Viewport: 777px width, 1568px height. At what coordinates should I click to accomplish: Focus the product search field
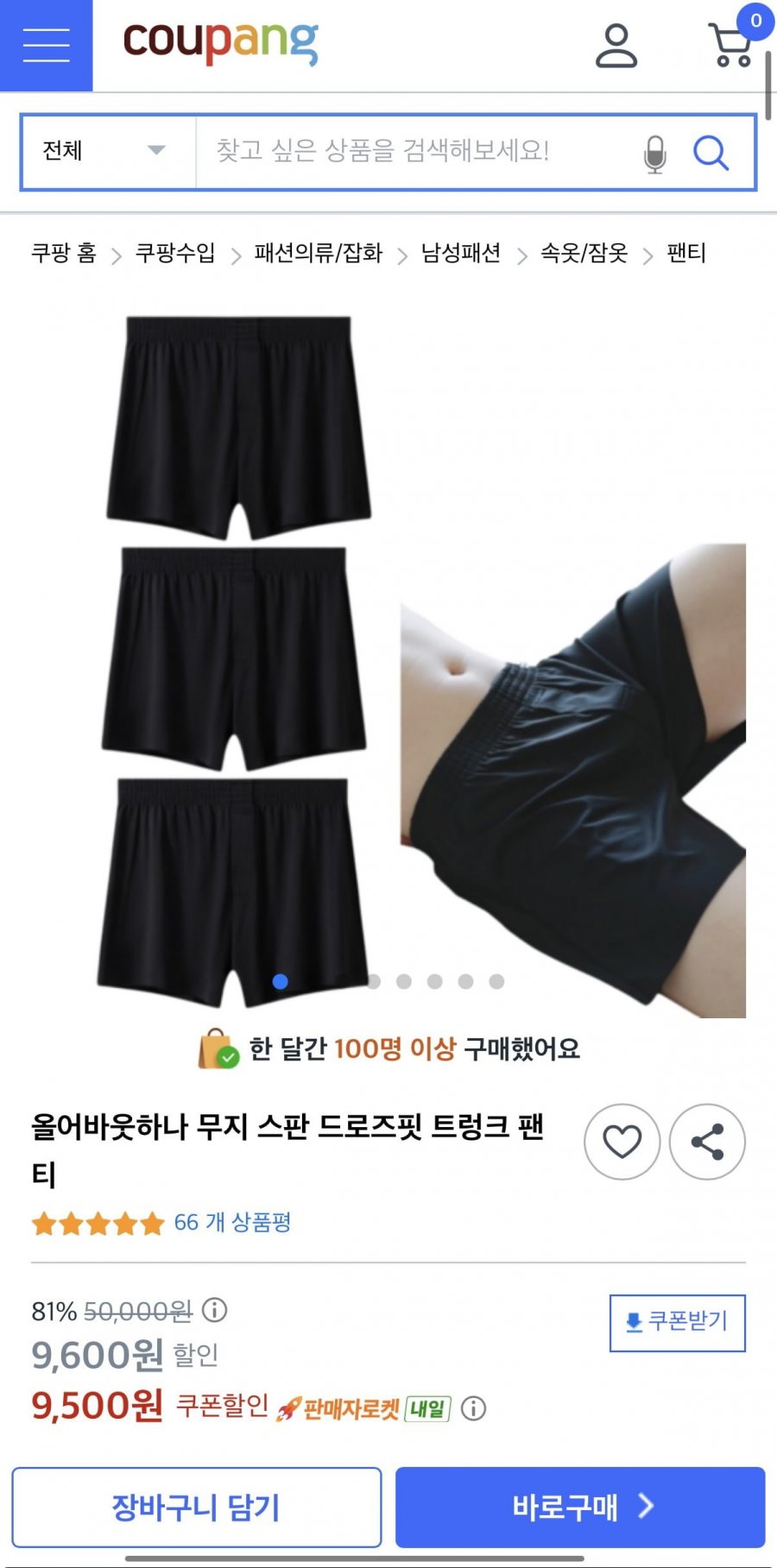coord(418,151)
